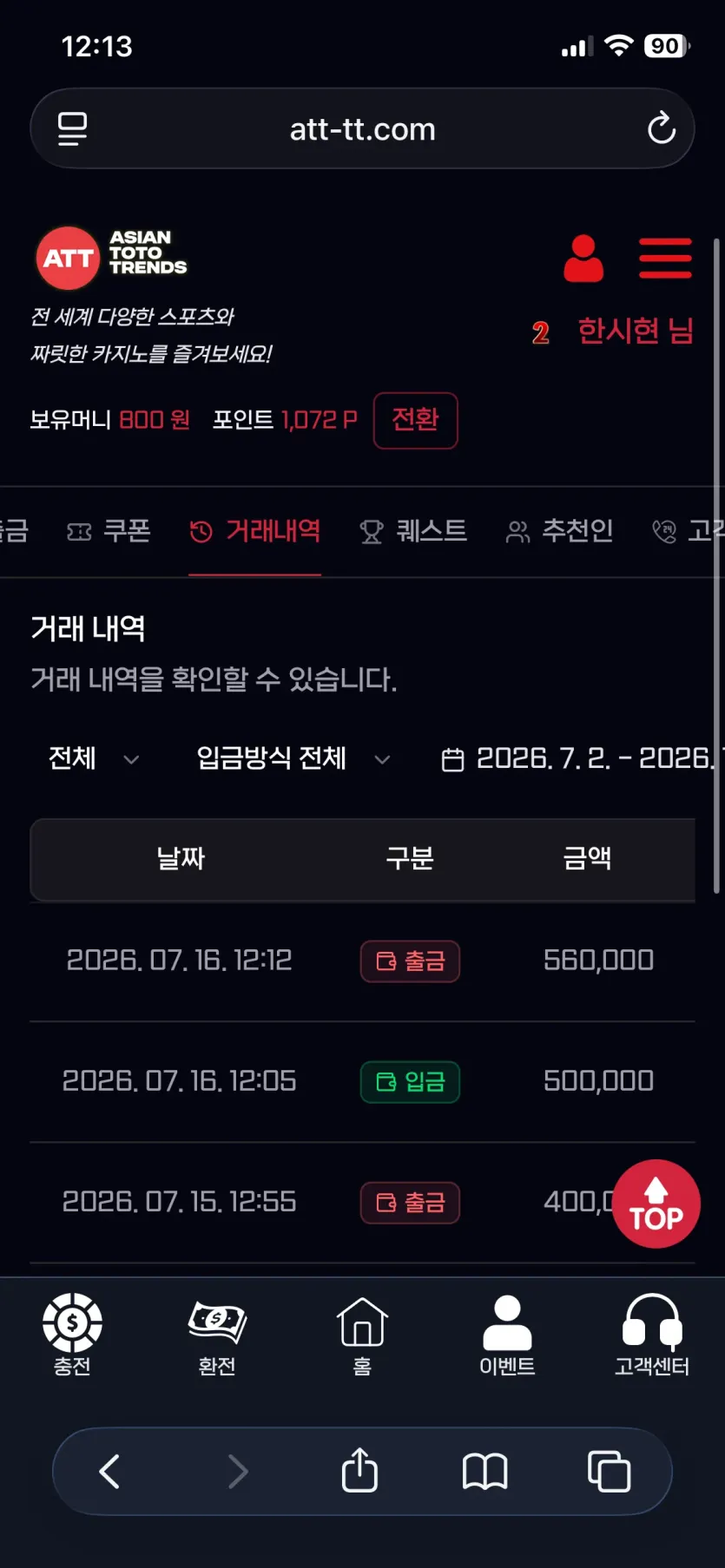Image resolution: width=725 pixels, height=1568 pixels.
Task: Expand the 전체 type dropdown
Action: tap(94, 758)
